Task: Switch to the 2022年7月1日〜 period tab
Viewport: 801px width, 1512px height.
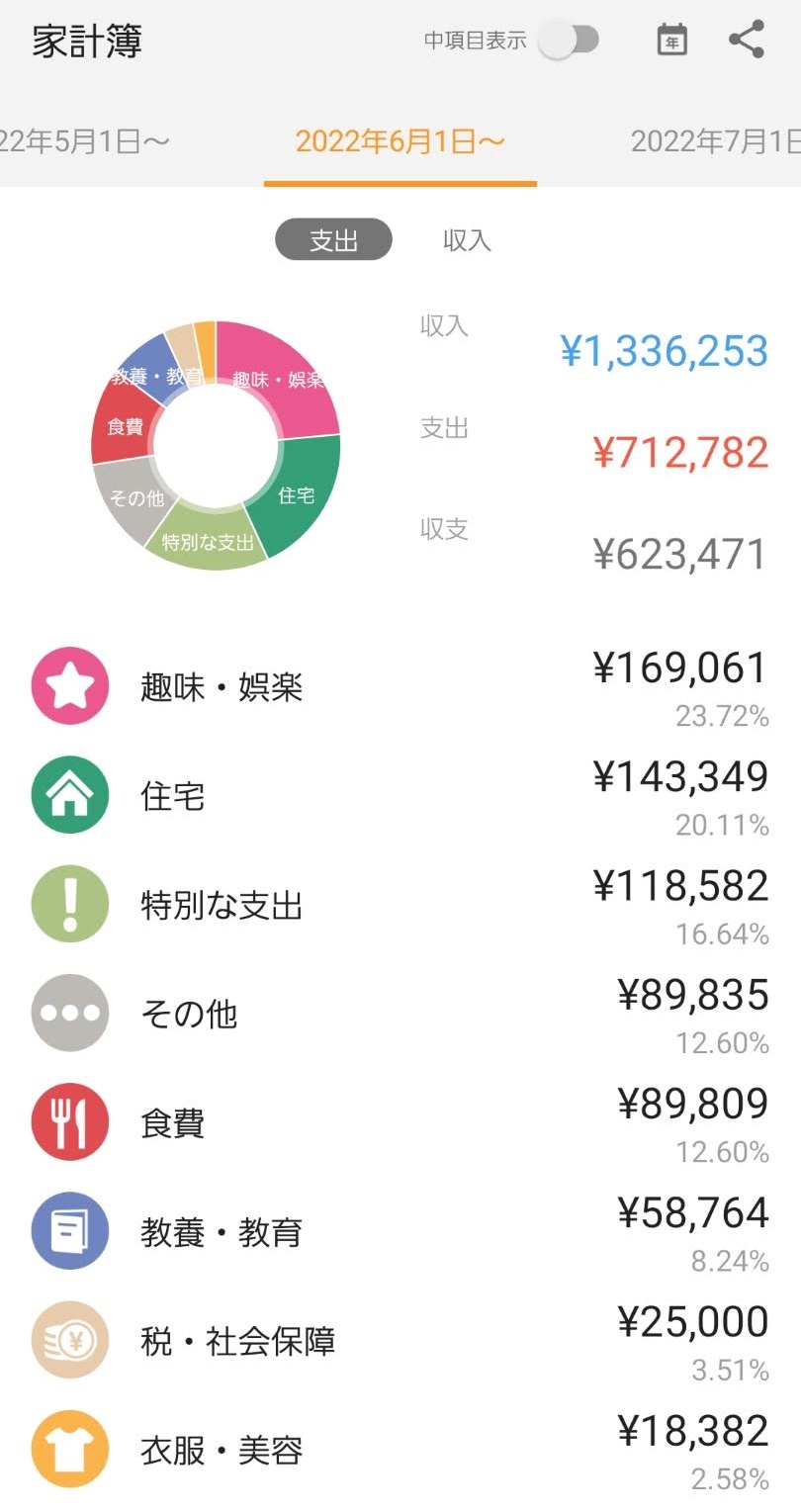Action: click(716, 141)
